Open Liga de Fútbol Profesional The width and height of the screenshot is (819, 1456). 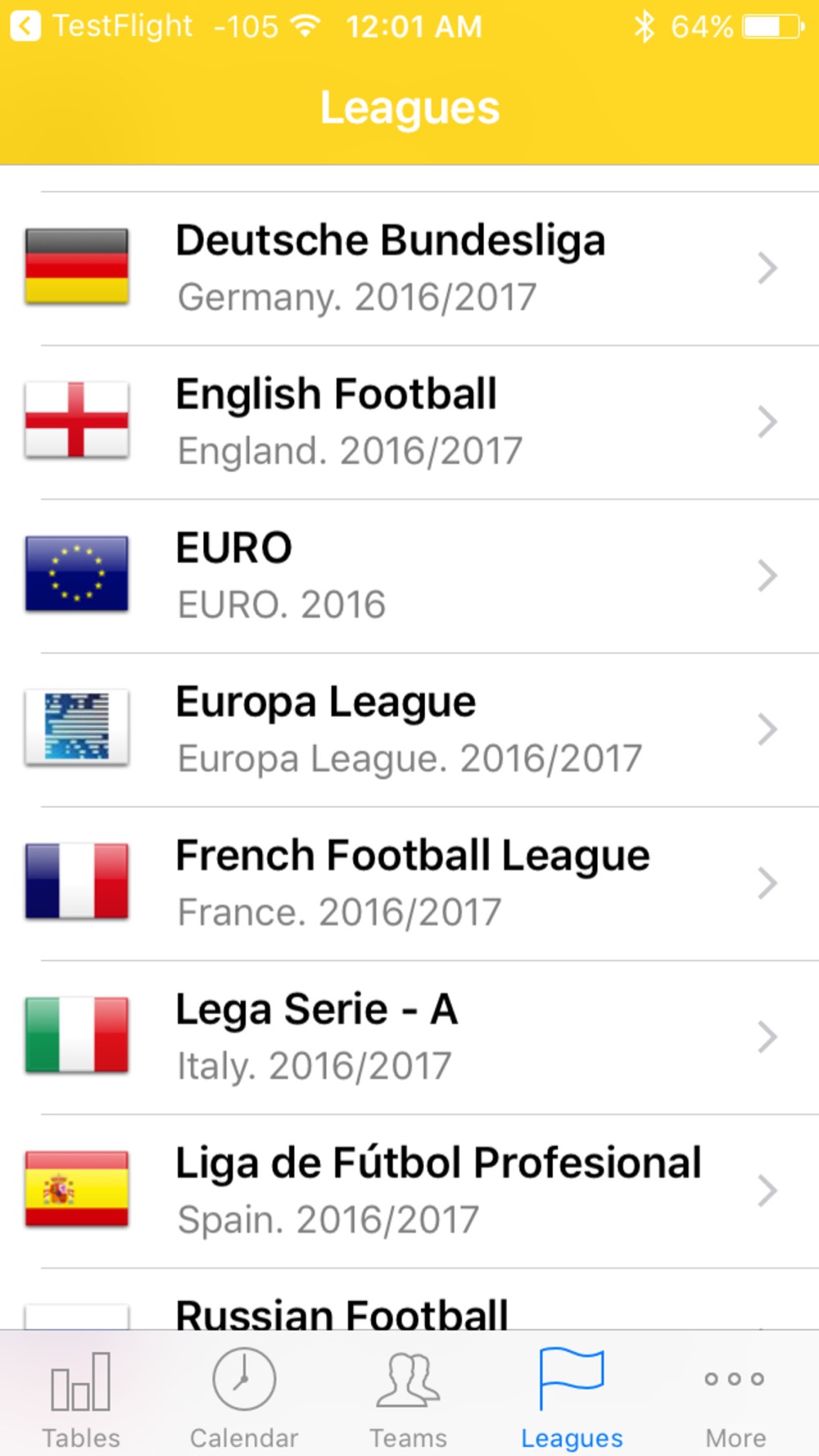[409, 1191]
